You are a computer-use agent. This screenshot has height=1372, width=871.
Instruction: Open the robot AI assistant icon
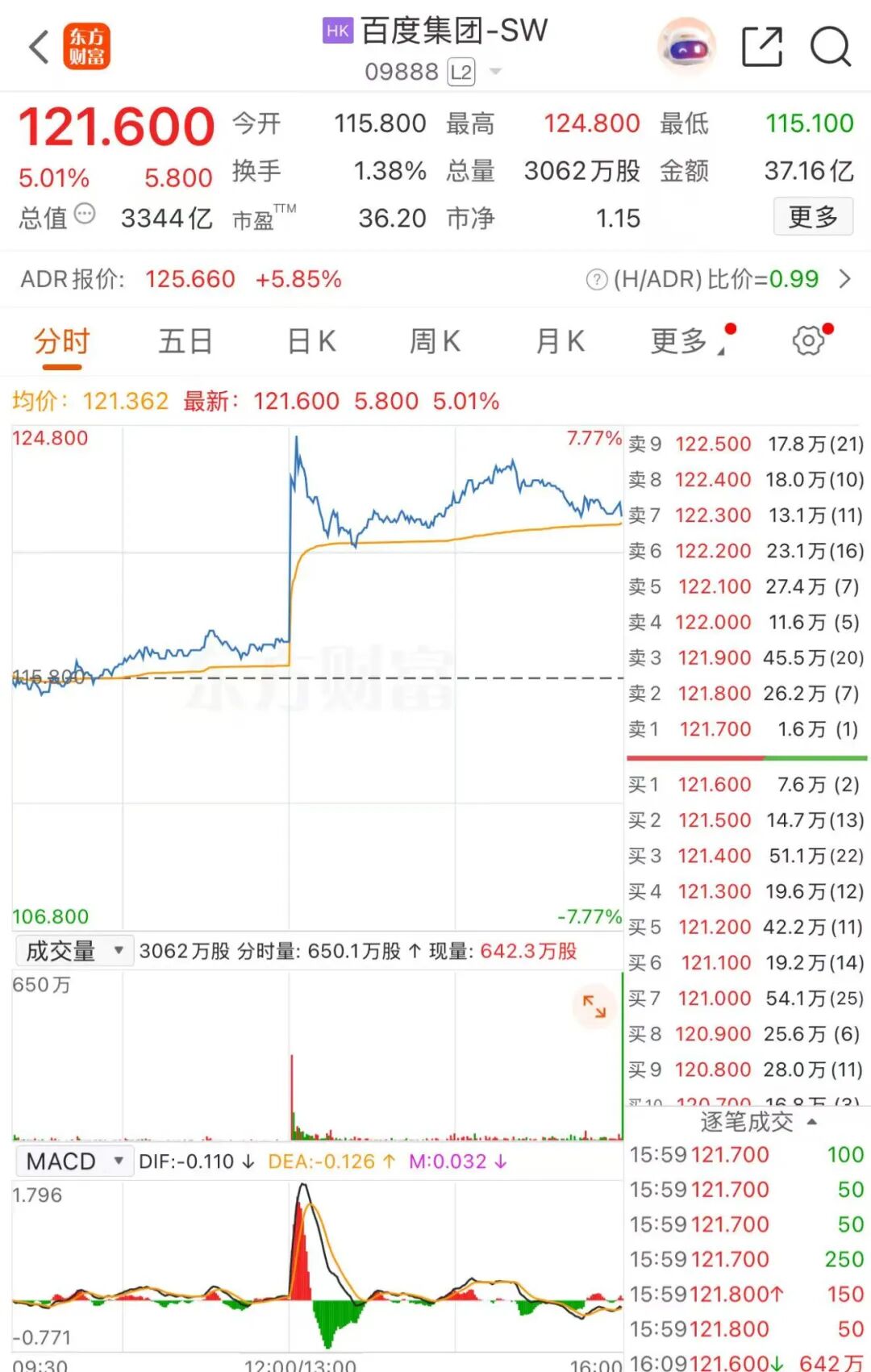[x=687, y=47]
